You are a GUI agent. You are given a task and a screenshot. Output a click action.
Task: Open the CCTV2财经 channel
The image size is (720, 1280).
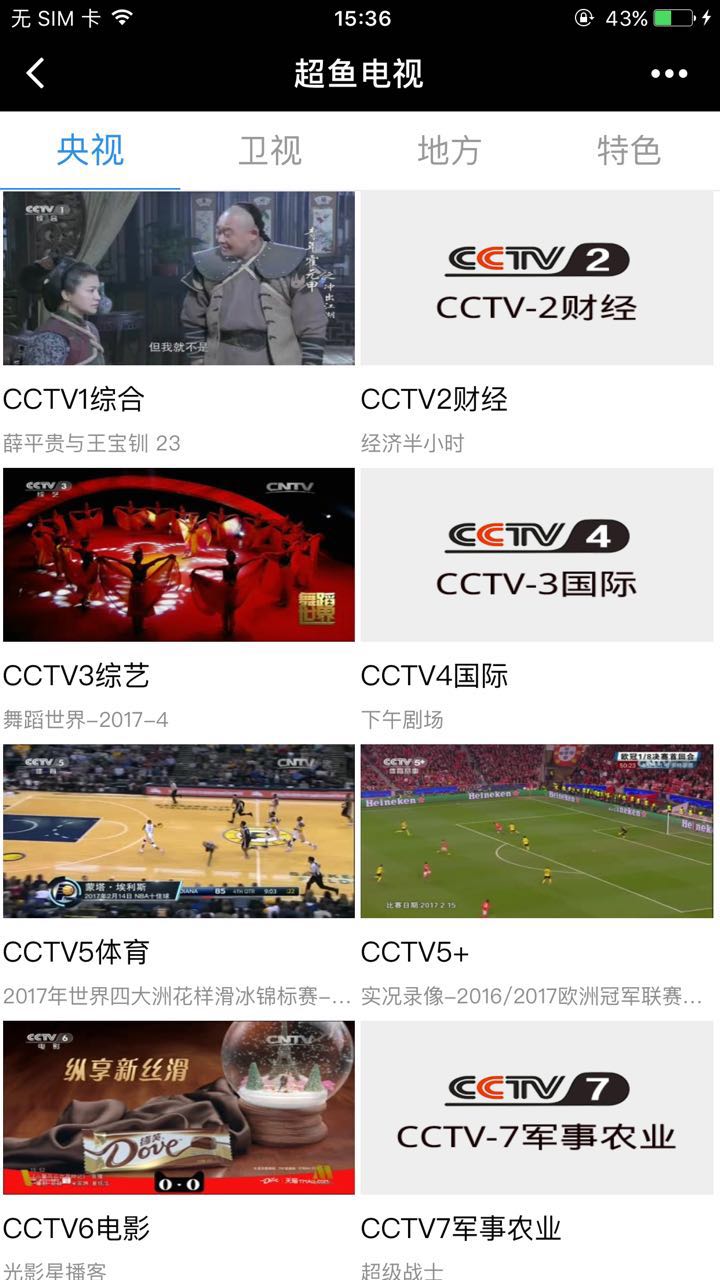tap(537, 279)
